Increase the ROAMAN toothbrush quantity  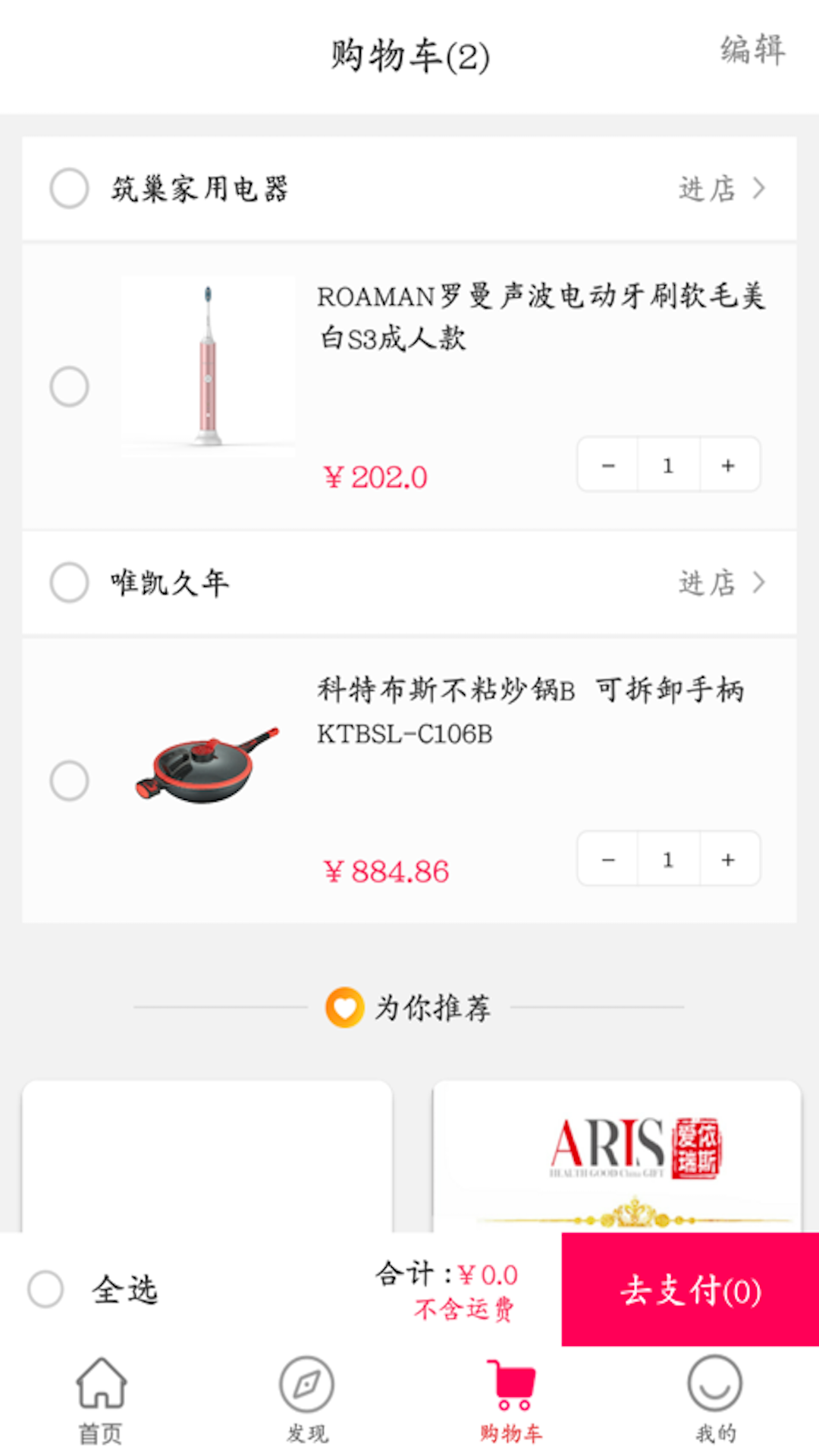tap(729, 465)
